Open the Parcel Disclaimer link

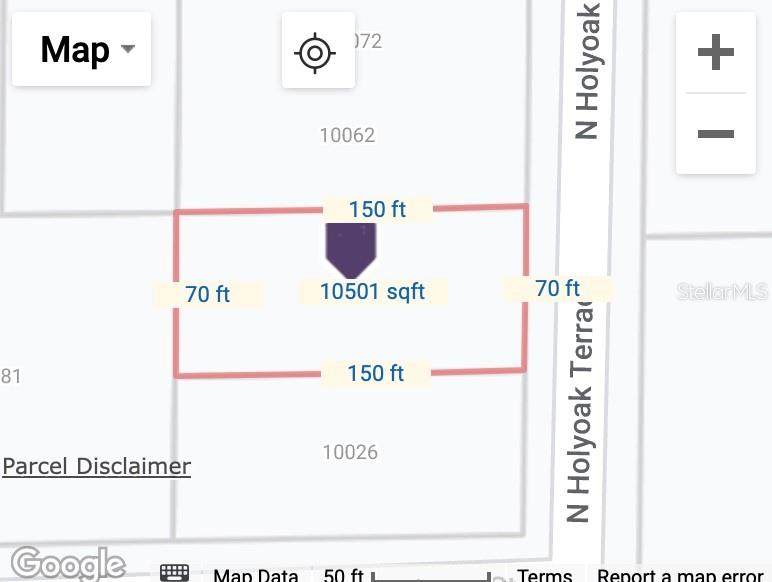coord(96,466)
